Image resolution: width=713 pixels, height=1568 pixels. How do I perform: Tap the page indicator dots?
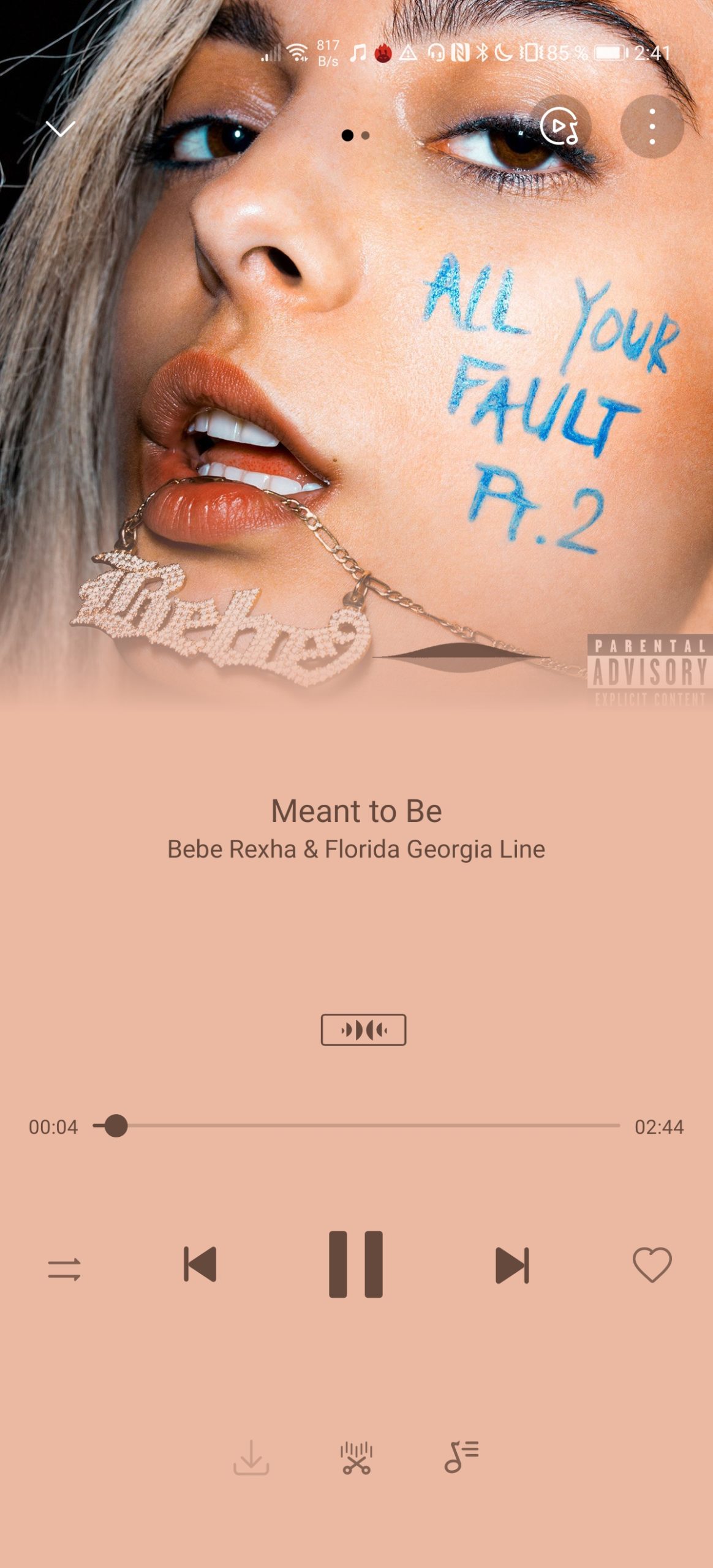(x=356, y=135)
